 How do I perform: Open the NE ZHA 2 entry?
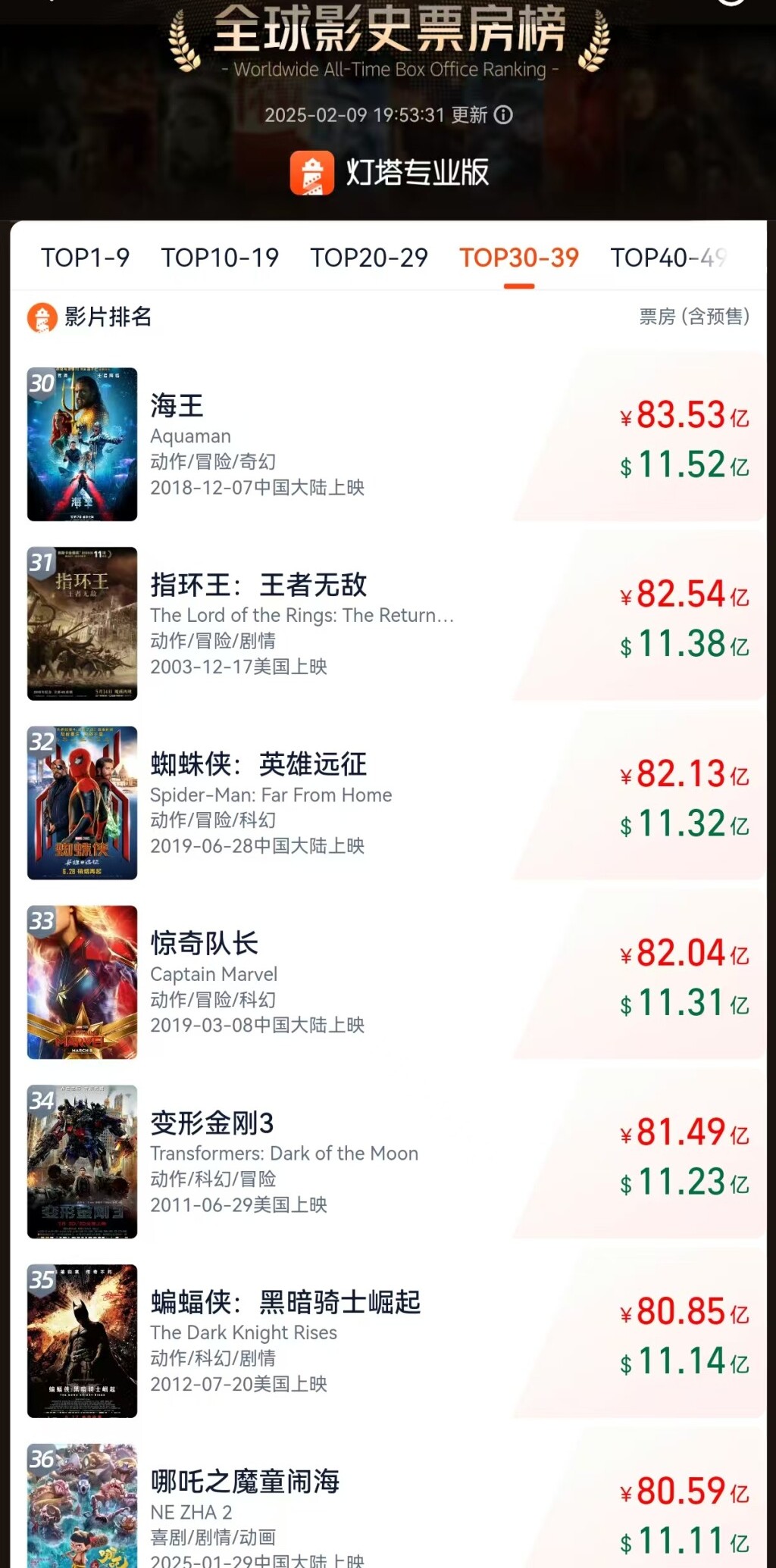click(388, 1500)
